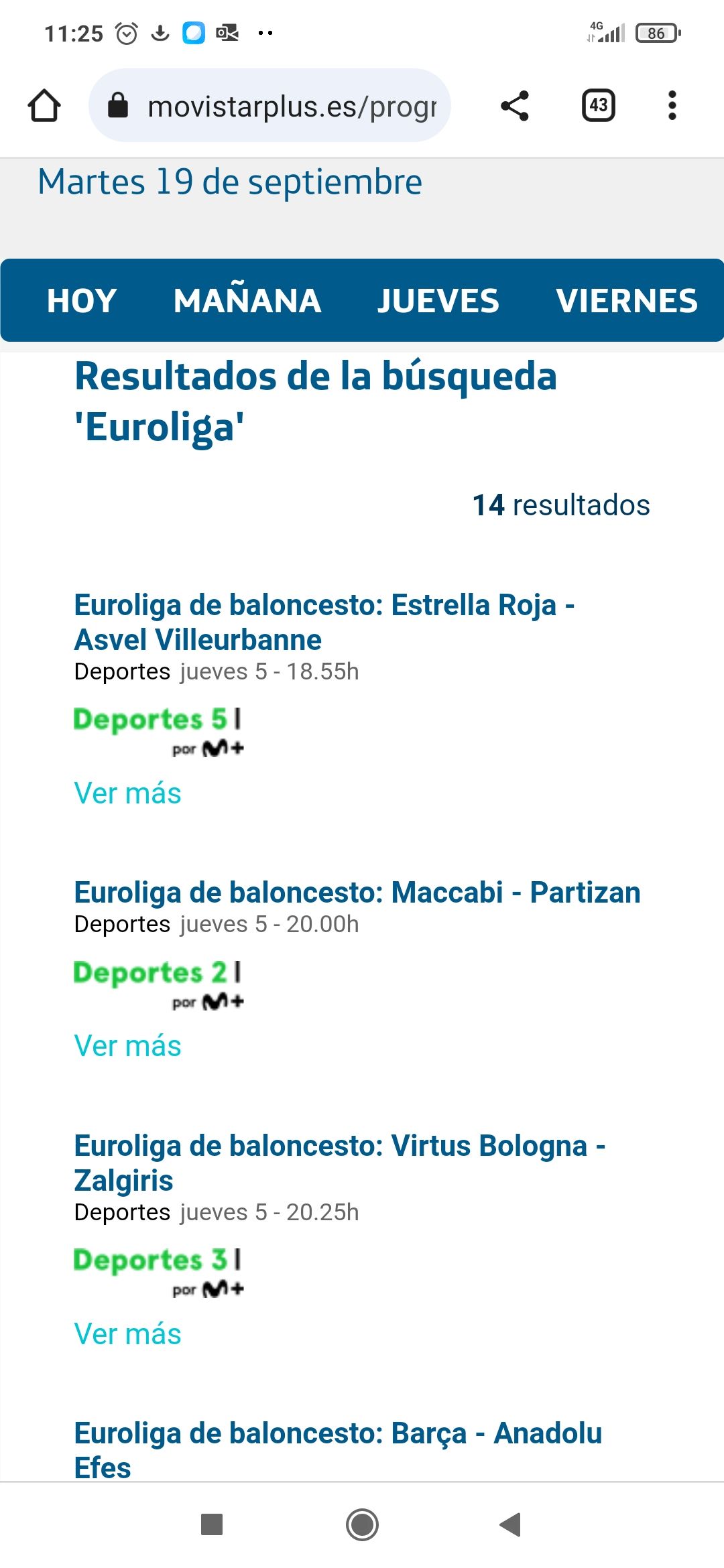724x1568 pixels.
Task: Switch to the MAÑANA tab
Action: point(247,301)
